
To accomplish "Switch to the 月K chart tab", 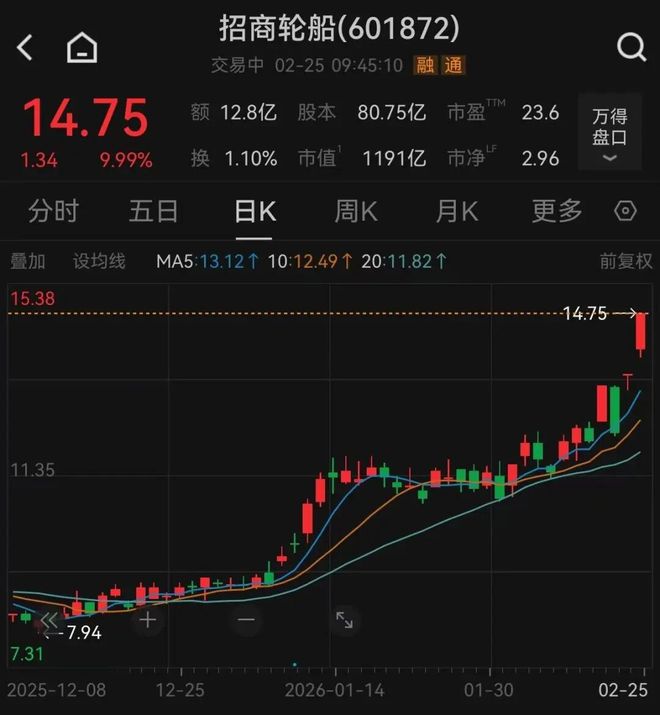I will 456,211.
